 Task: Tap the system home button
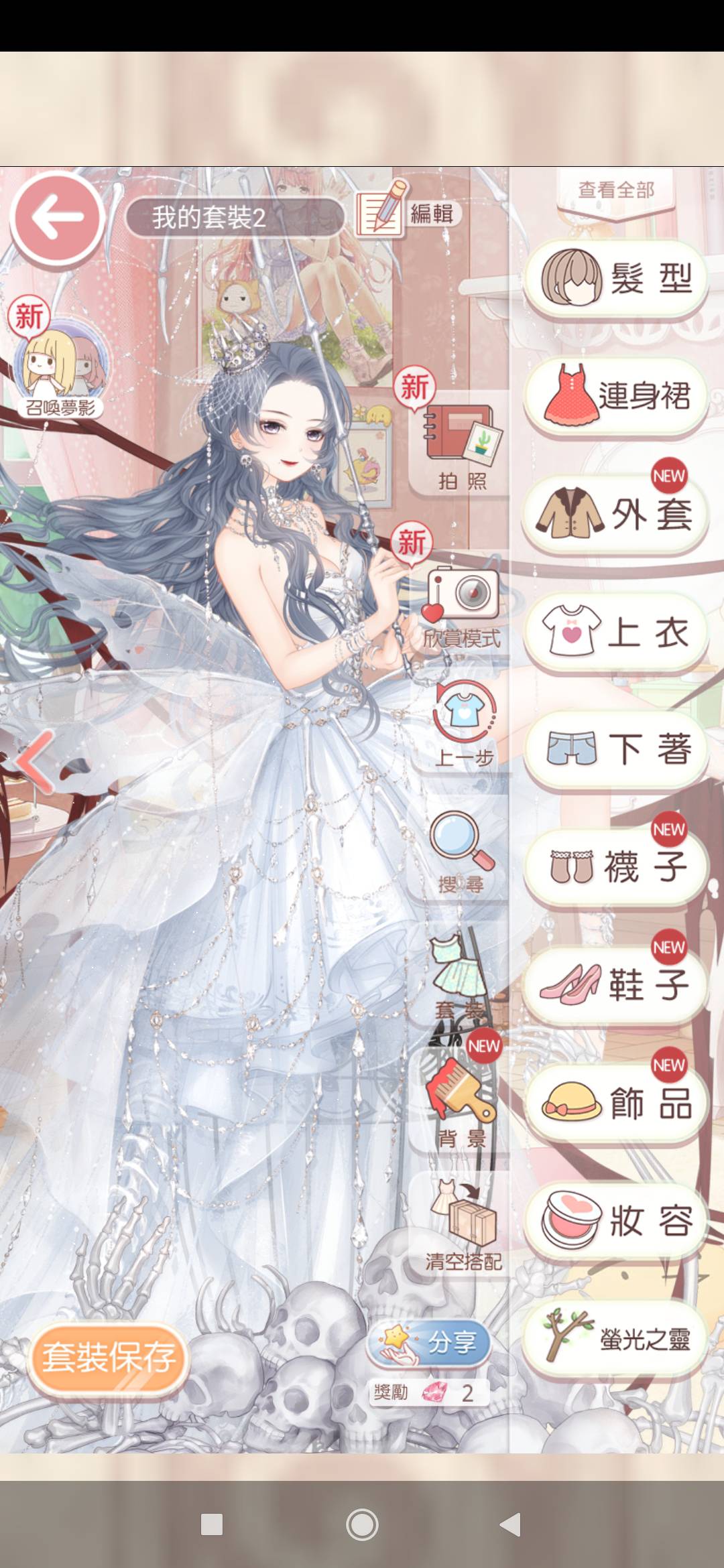(362, 1524)
